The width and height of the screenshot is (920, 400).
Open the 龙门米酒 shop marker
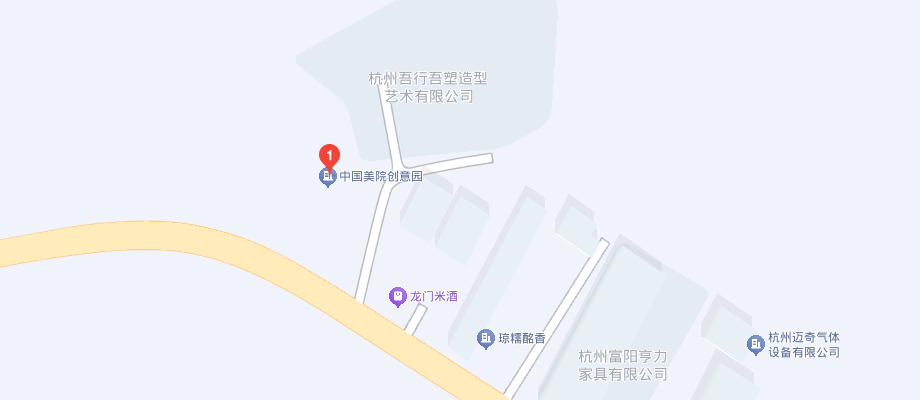point(398,297)
